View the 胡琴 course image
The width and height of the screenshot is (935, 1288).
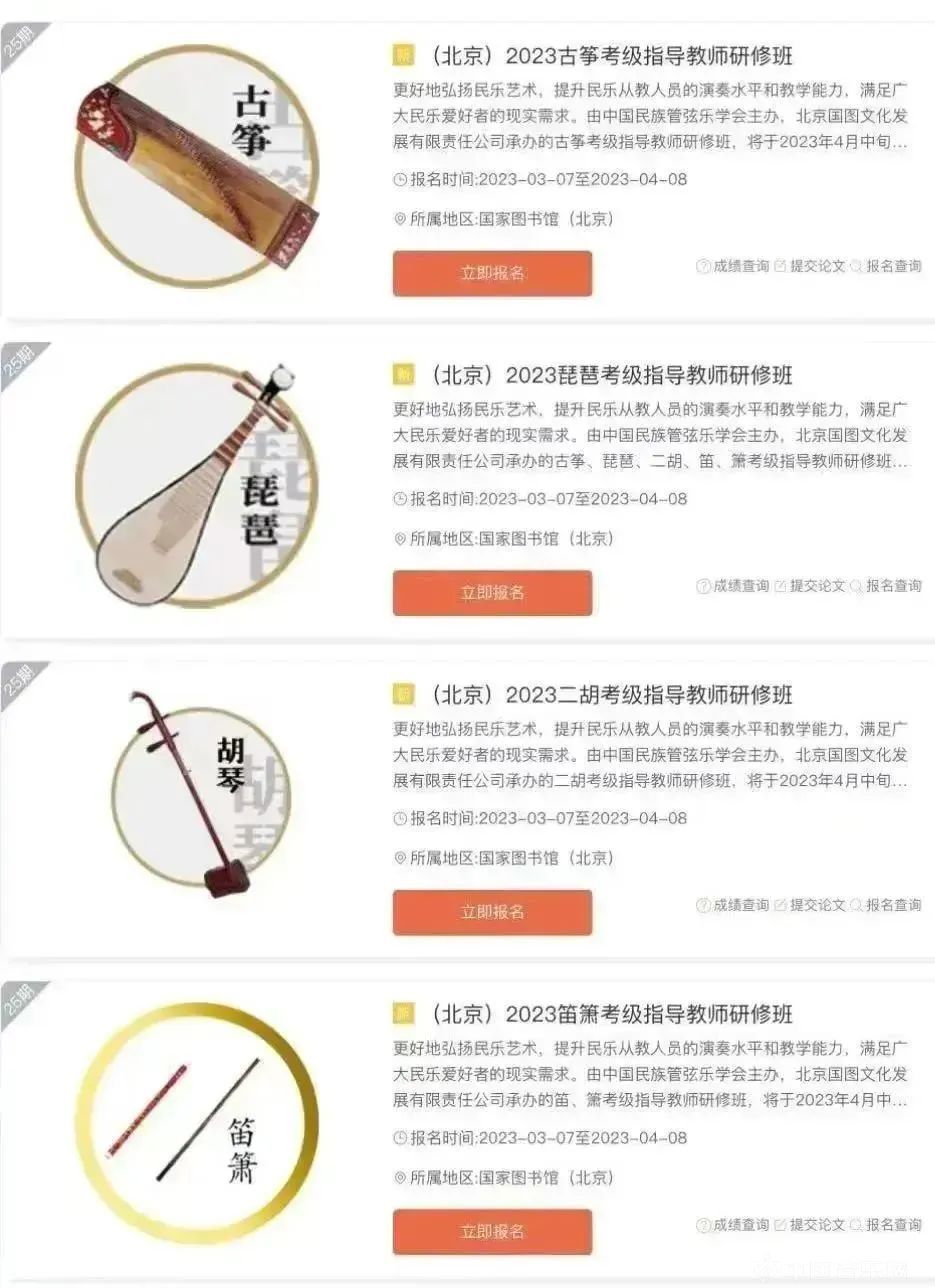[198, 795]
